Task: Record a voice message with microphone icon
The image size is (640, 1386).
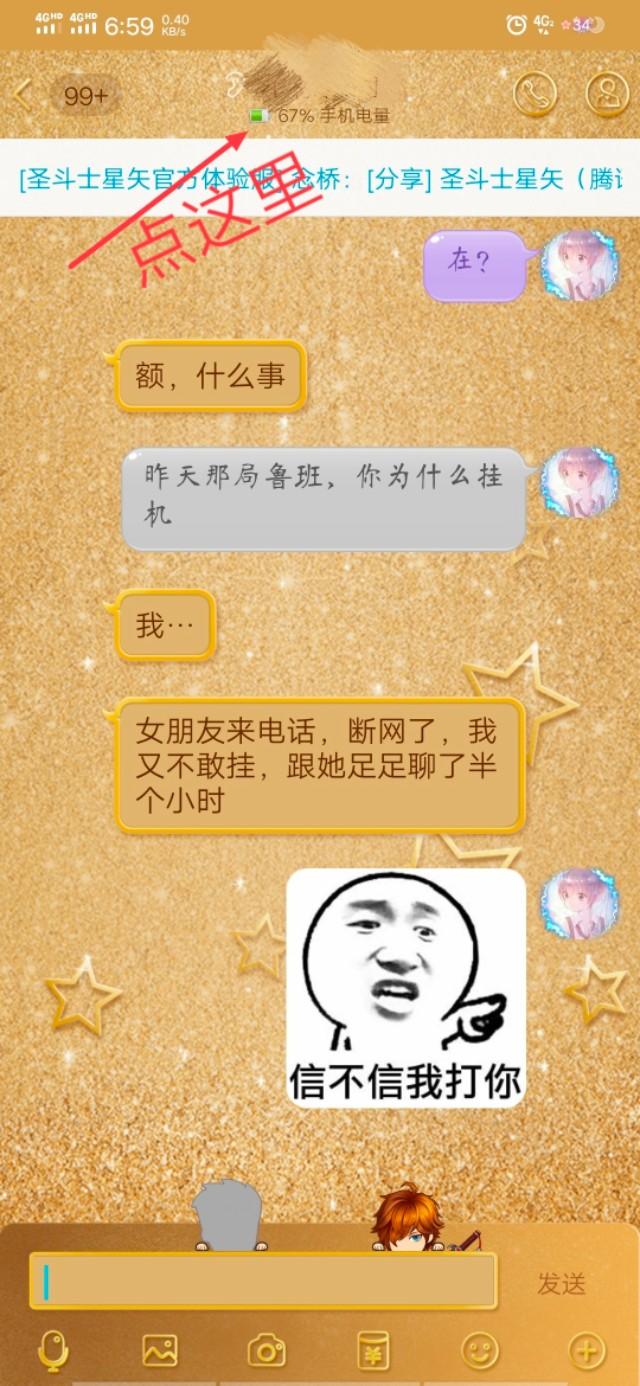Action: click(x=53, y=1351)
